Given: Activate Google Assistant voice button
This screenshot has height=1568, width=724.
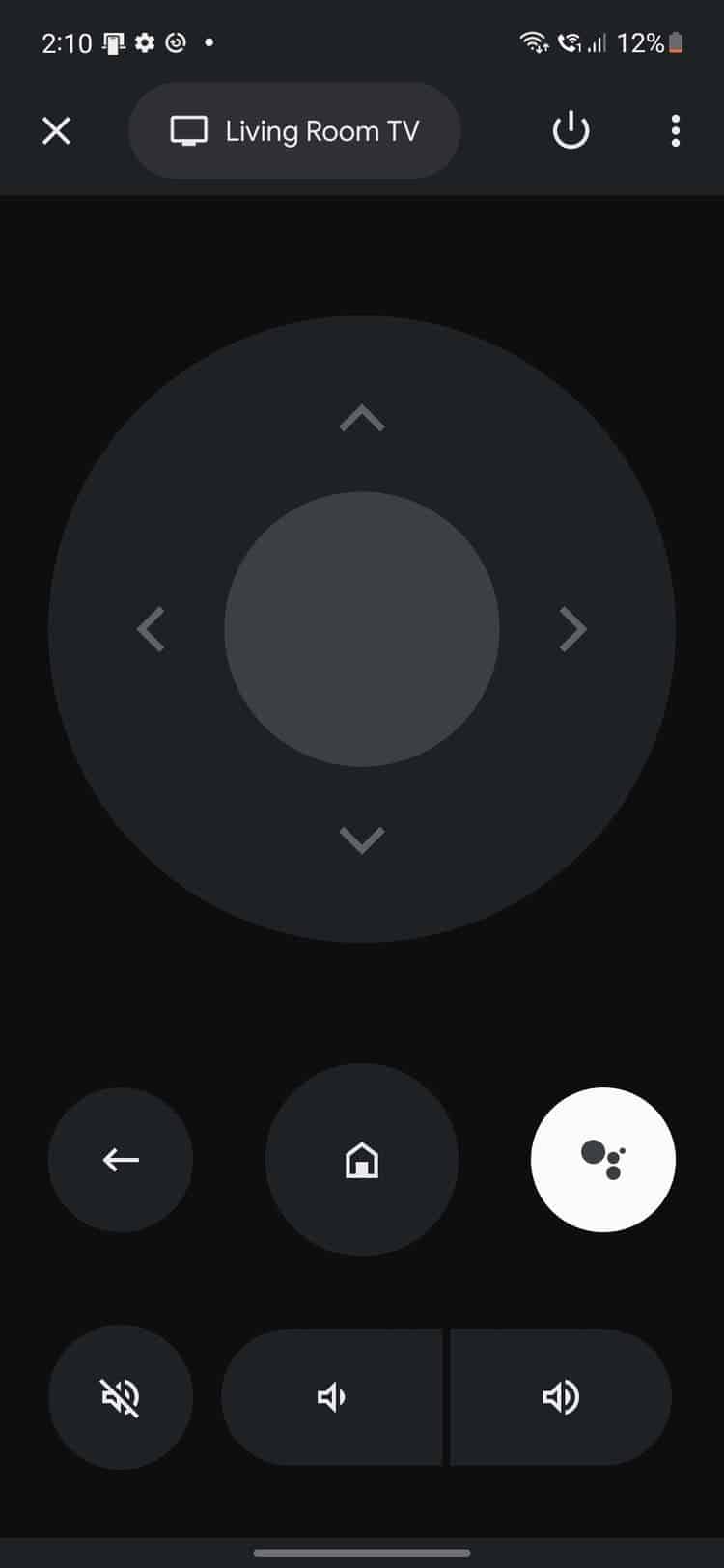Looking at the screenshot, I should [x=603, y=1160].
